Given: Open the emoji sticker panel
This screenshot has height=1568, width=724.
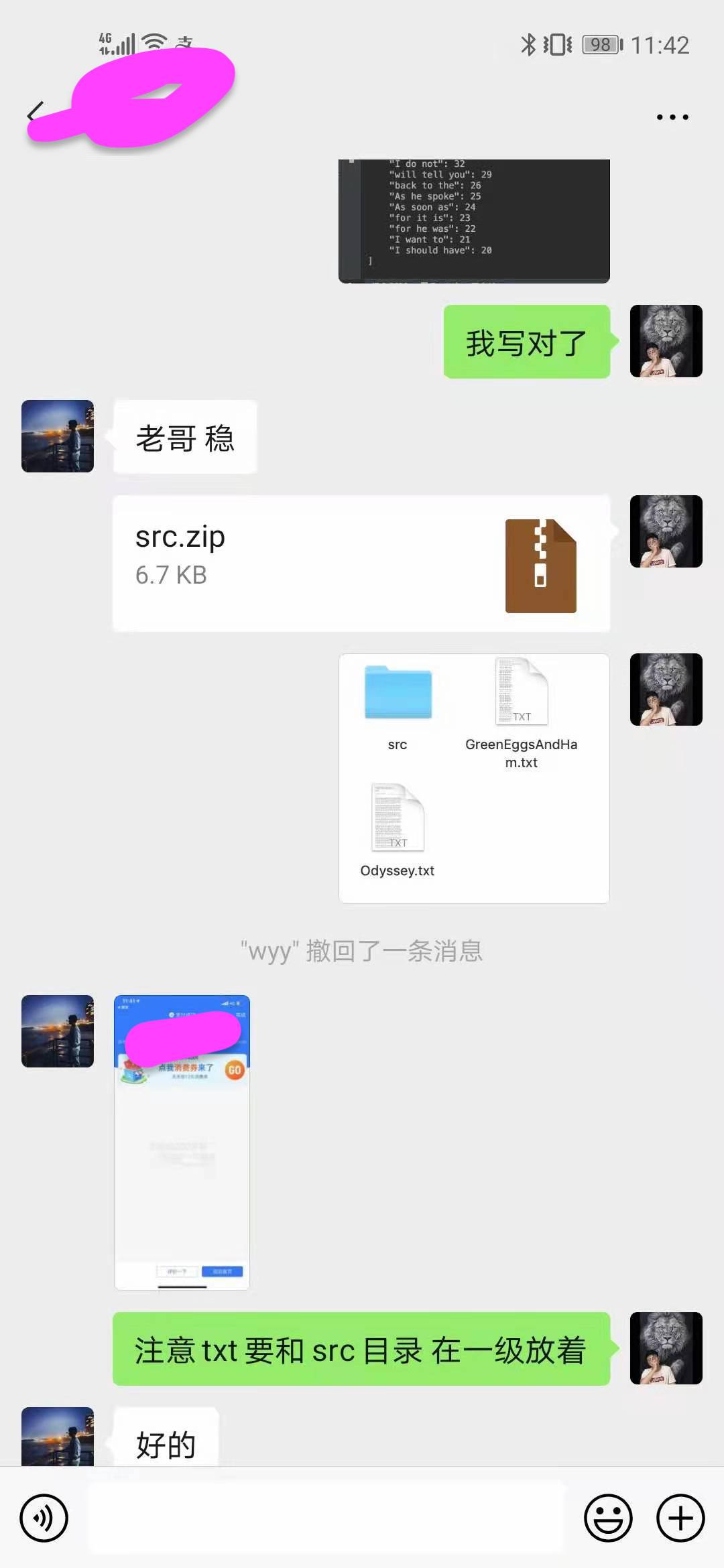Looking at the screenshot, I should (608, 1518).
